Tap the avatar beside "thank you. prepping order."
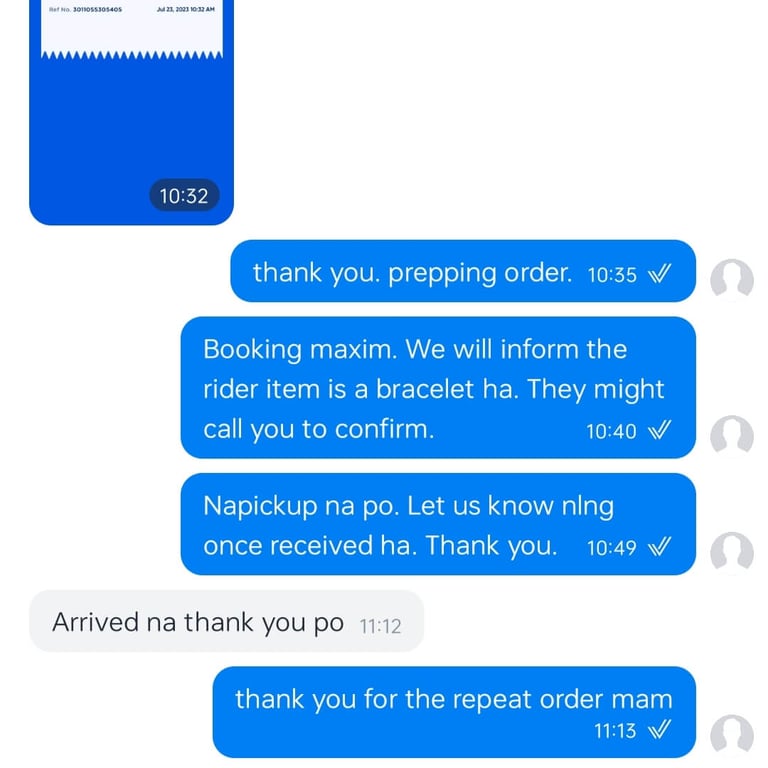768x768 pixels. [732, 280]
